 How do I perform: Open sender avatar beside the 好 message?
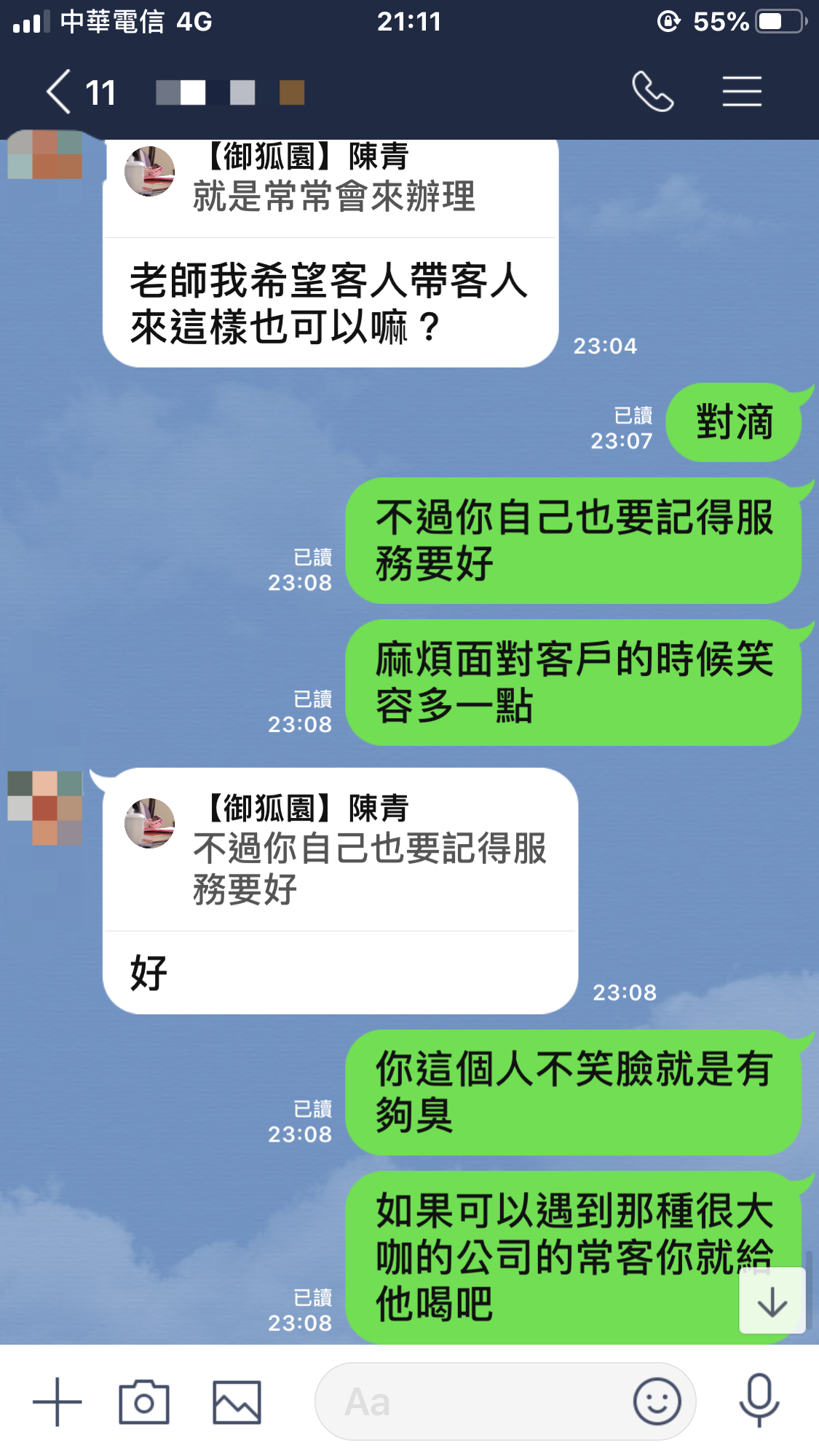click(45, 808)
